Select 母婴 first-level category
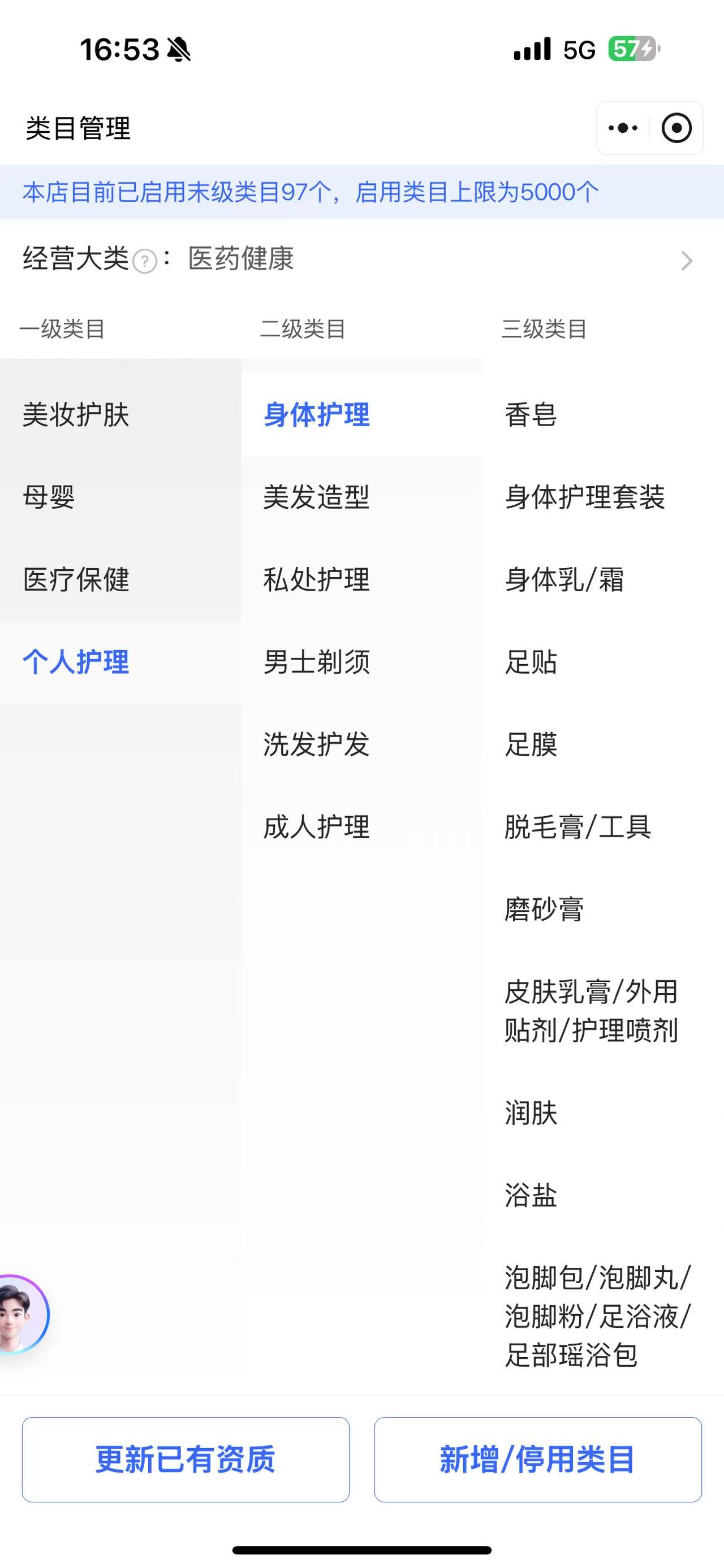Screen dimensions: 724x1568 click(x=49, y=497)
